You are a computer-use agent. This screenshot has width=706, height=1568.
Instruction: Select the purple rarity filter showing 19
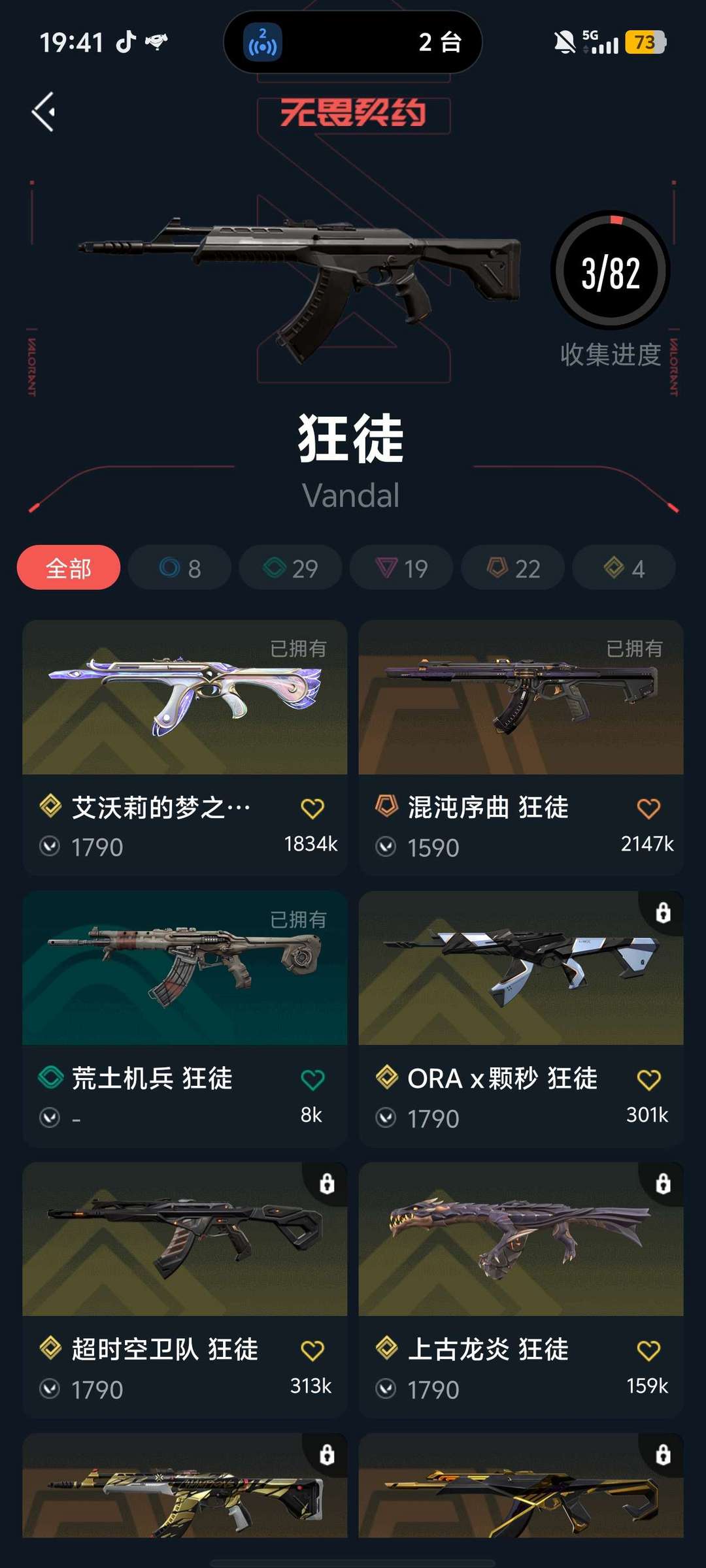tap(401, 568)
